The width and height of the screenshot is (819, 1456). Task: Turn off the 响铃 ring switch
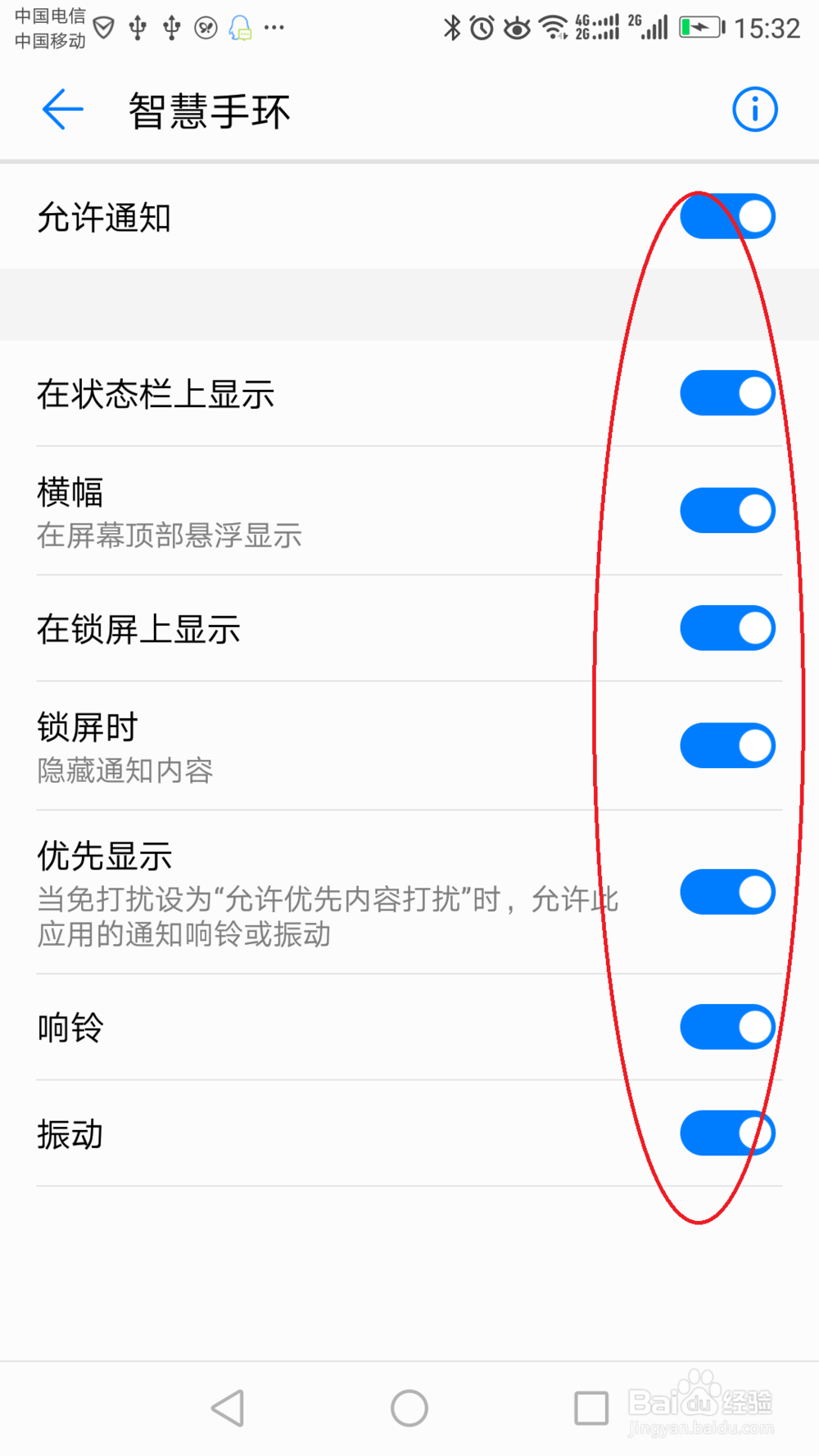[726, 1026]
